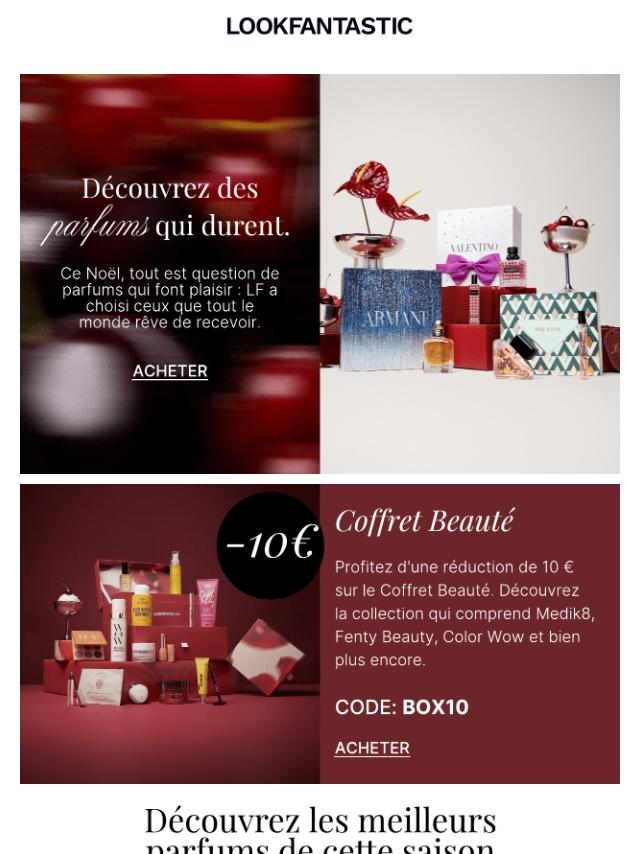Open the Coffret Beauté -10€ box image
640x854 pixels.
(x=170, y=634)
